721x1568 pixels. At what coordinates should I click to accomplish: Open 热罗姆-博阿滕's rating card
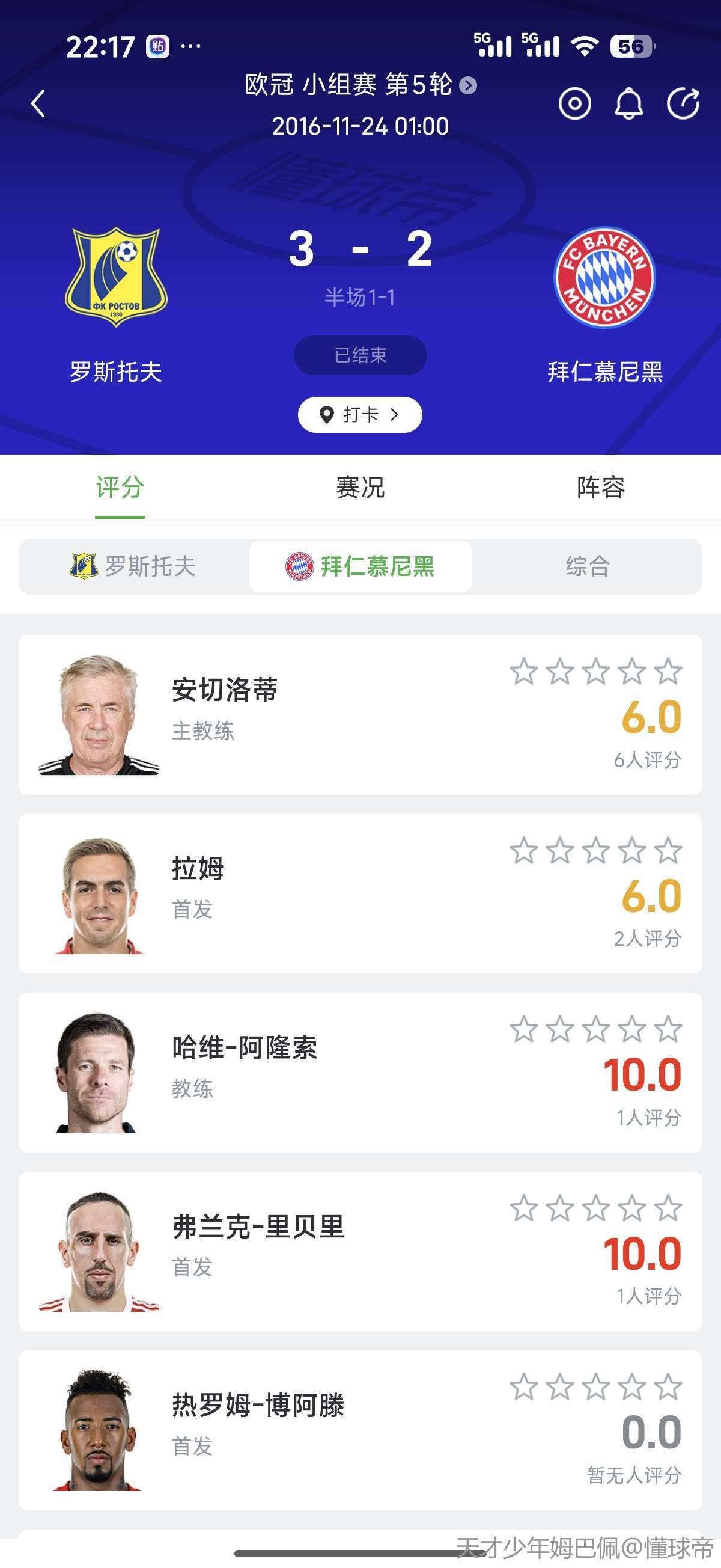point(360,1430)
